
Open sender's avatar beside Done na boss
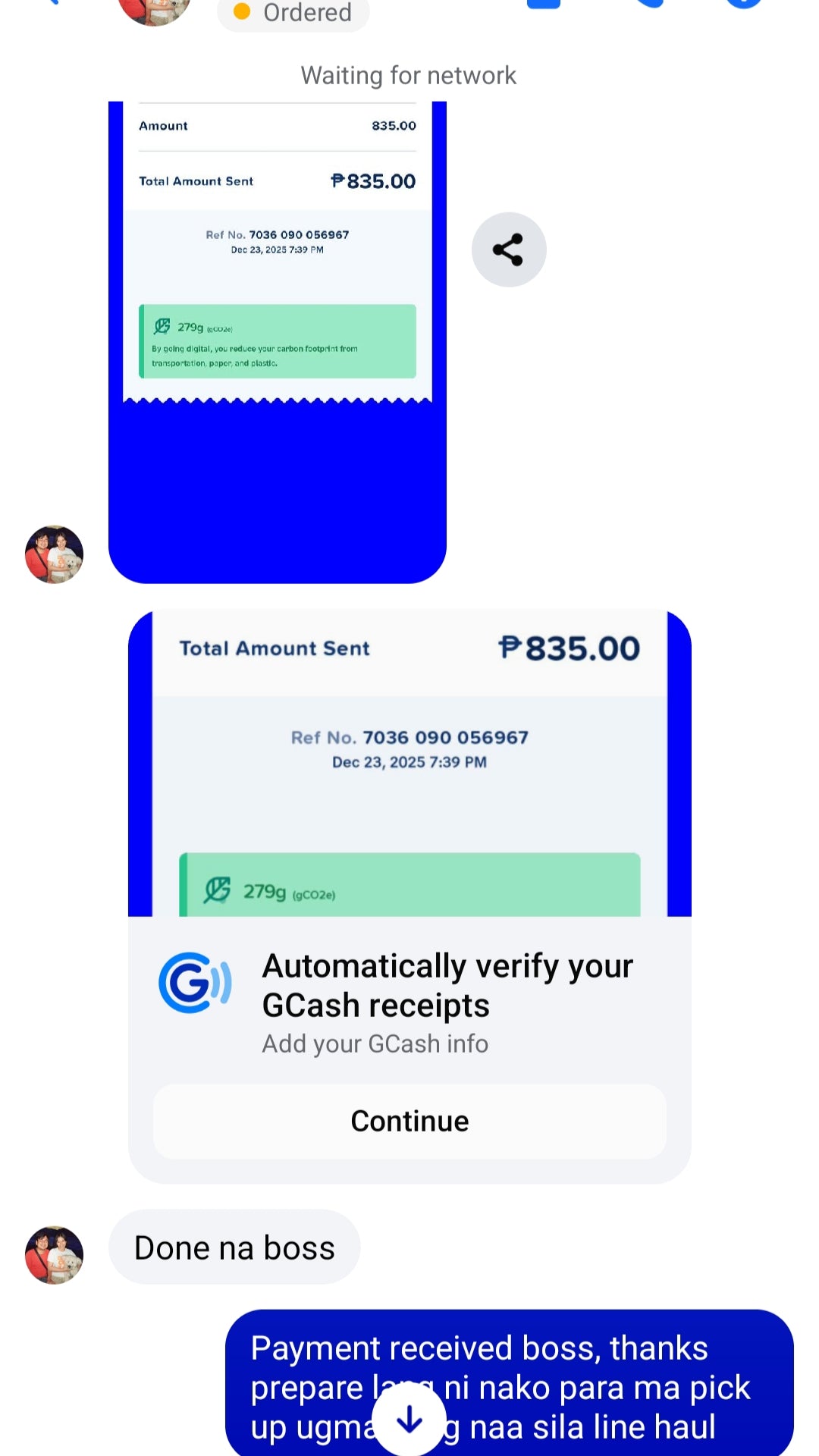click(x=54, y=1255)
